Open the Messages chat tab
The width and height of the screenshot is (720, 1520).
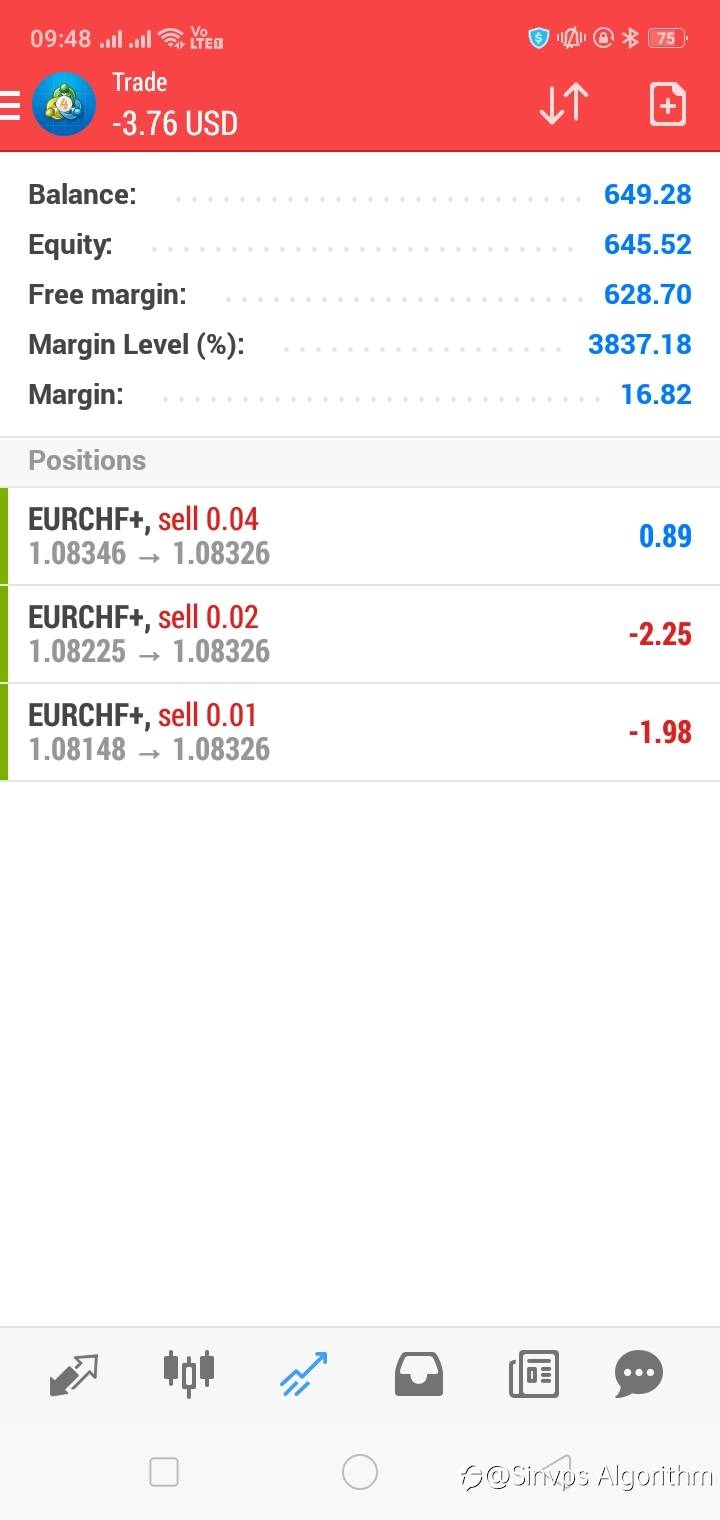(639, 1374)
